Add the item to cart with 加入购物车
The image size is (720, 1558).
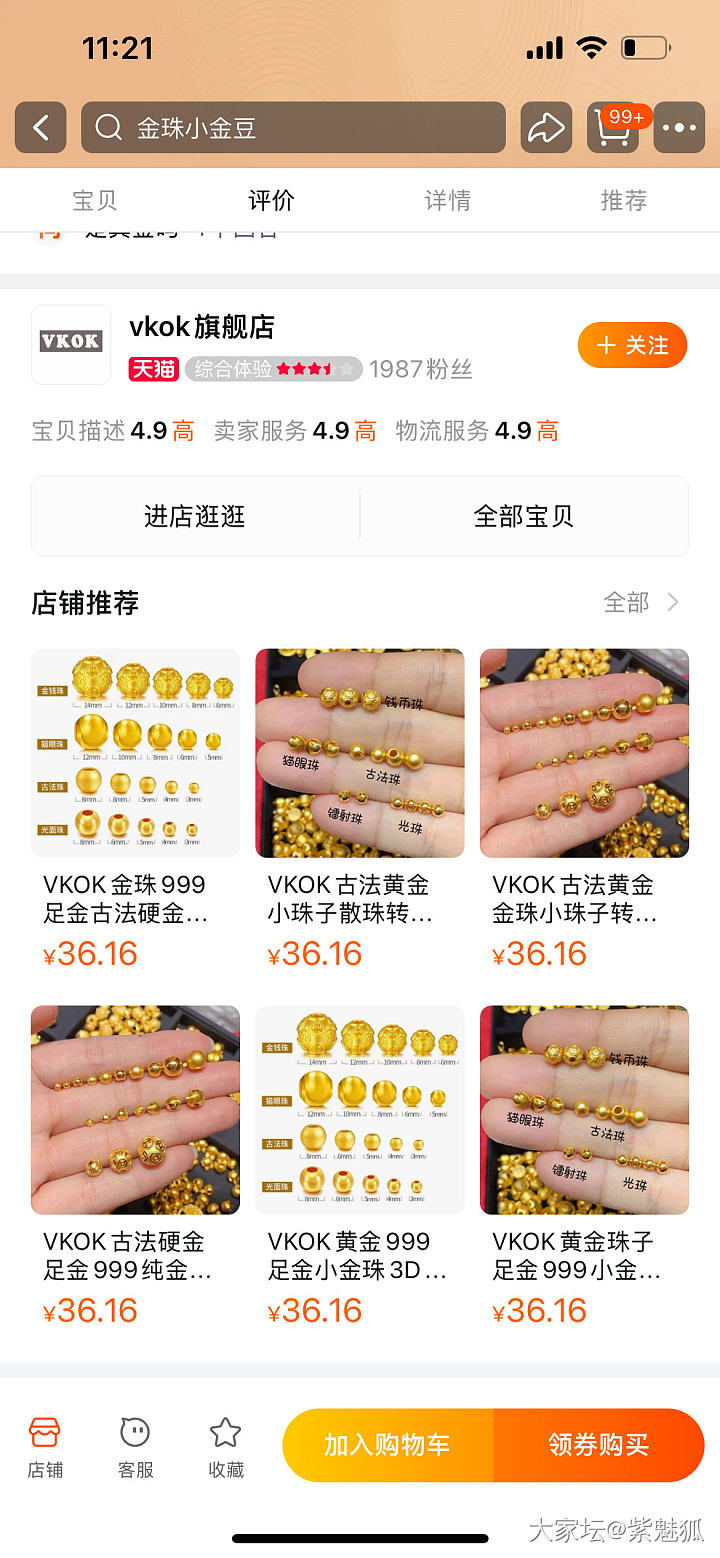[x=387, y=1445]
